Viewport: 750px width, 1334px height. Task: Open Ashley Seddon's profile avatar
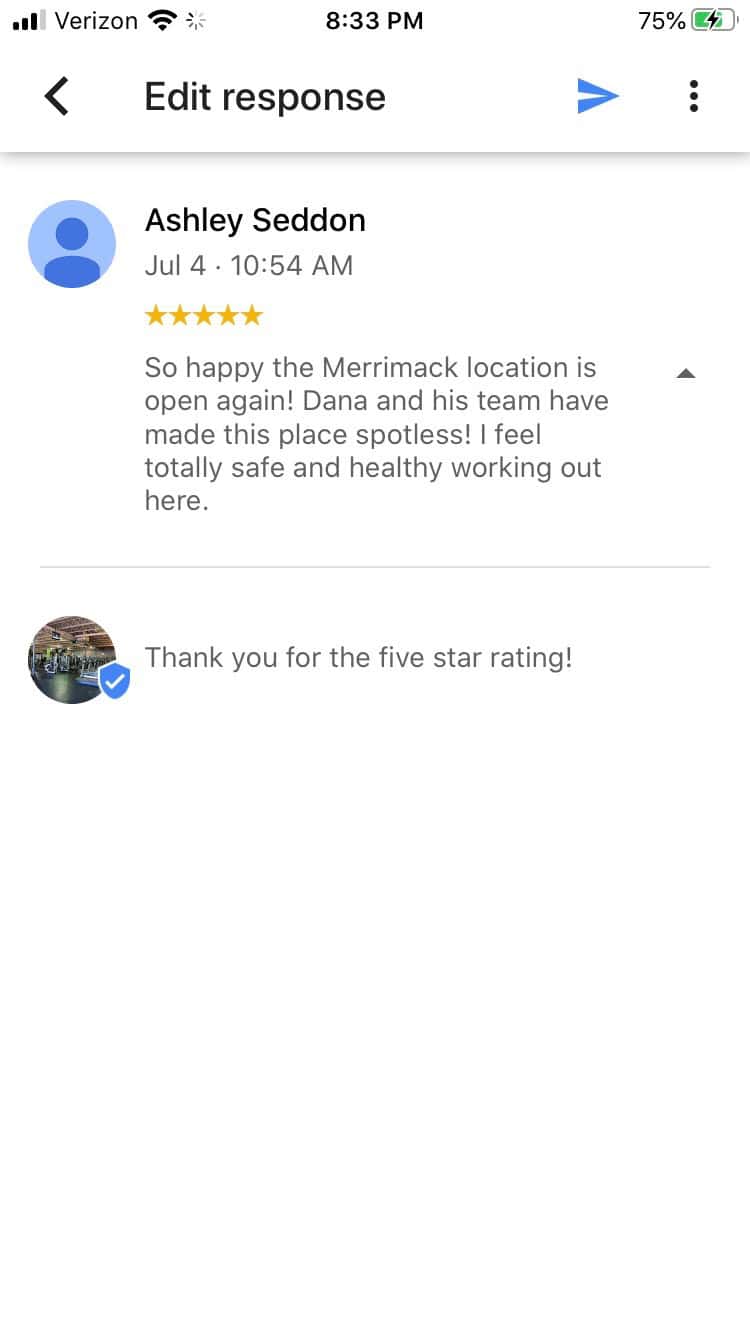tap(72, 244)
